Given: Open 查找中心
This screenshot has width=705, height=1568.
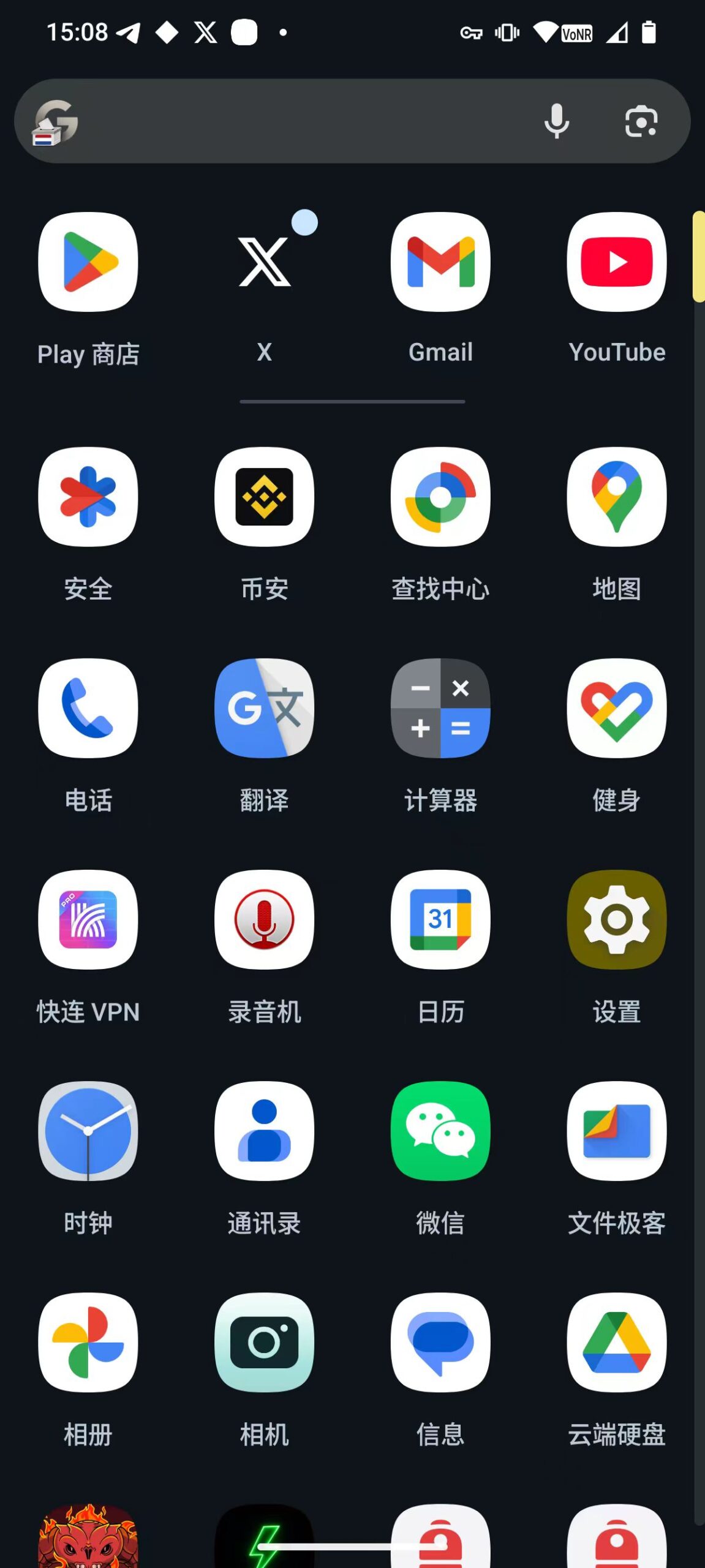Looking at the screenshot, I should [x=440, y=497].
